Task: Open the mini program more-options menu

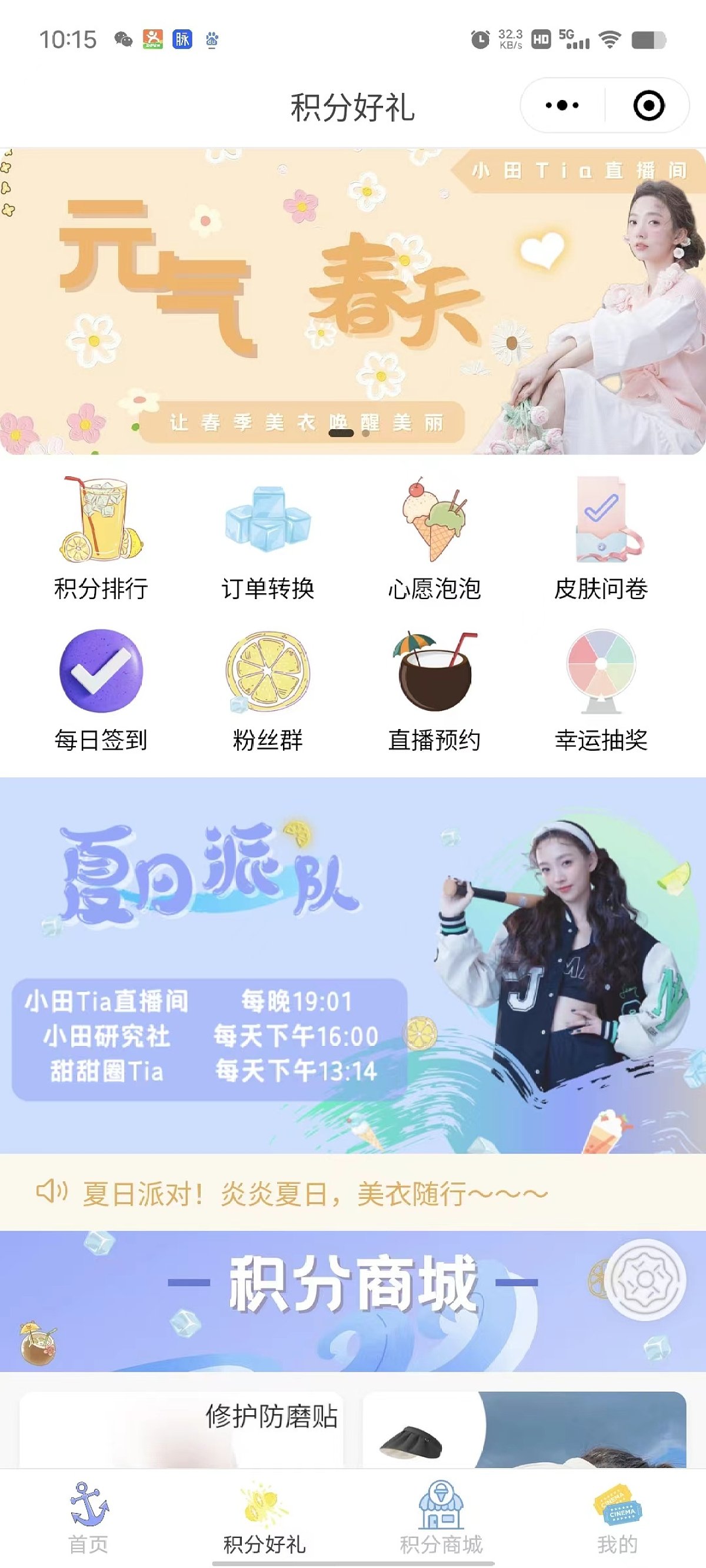Action: 562,105
